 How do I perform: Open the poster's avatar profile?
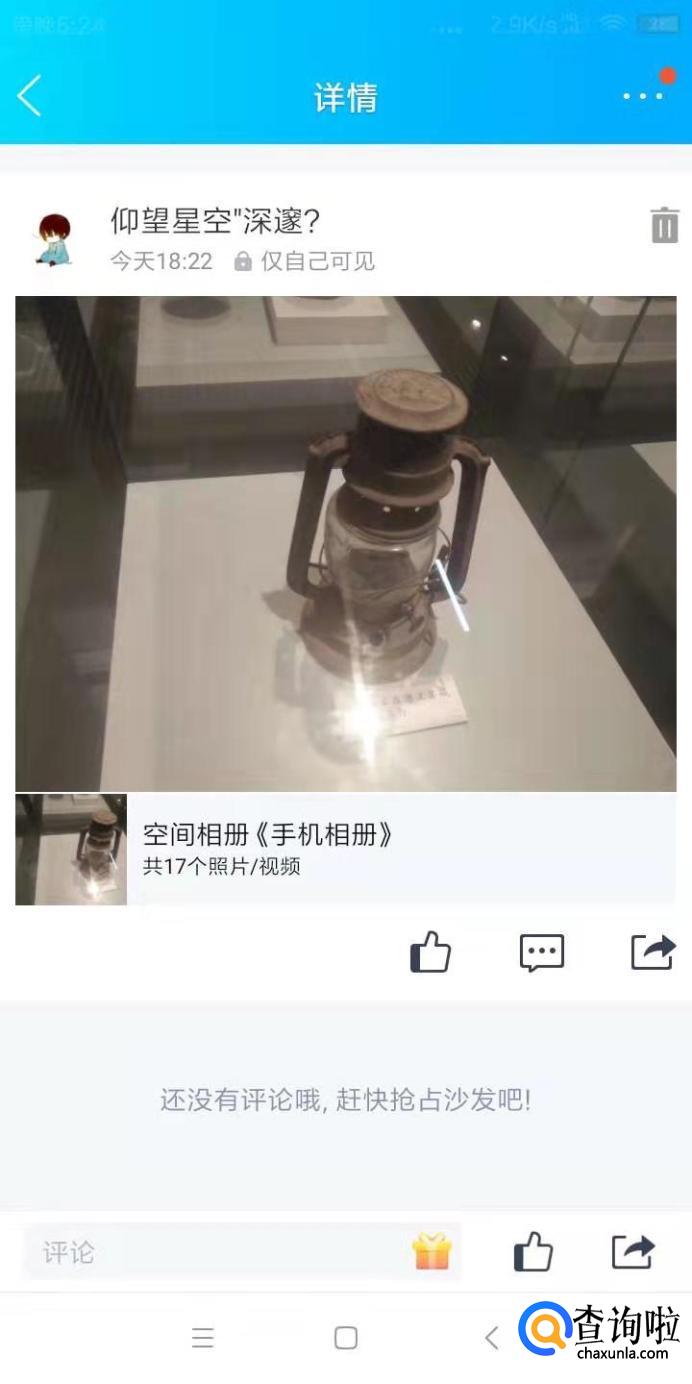coord(55,240)
